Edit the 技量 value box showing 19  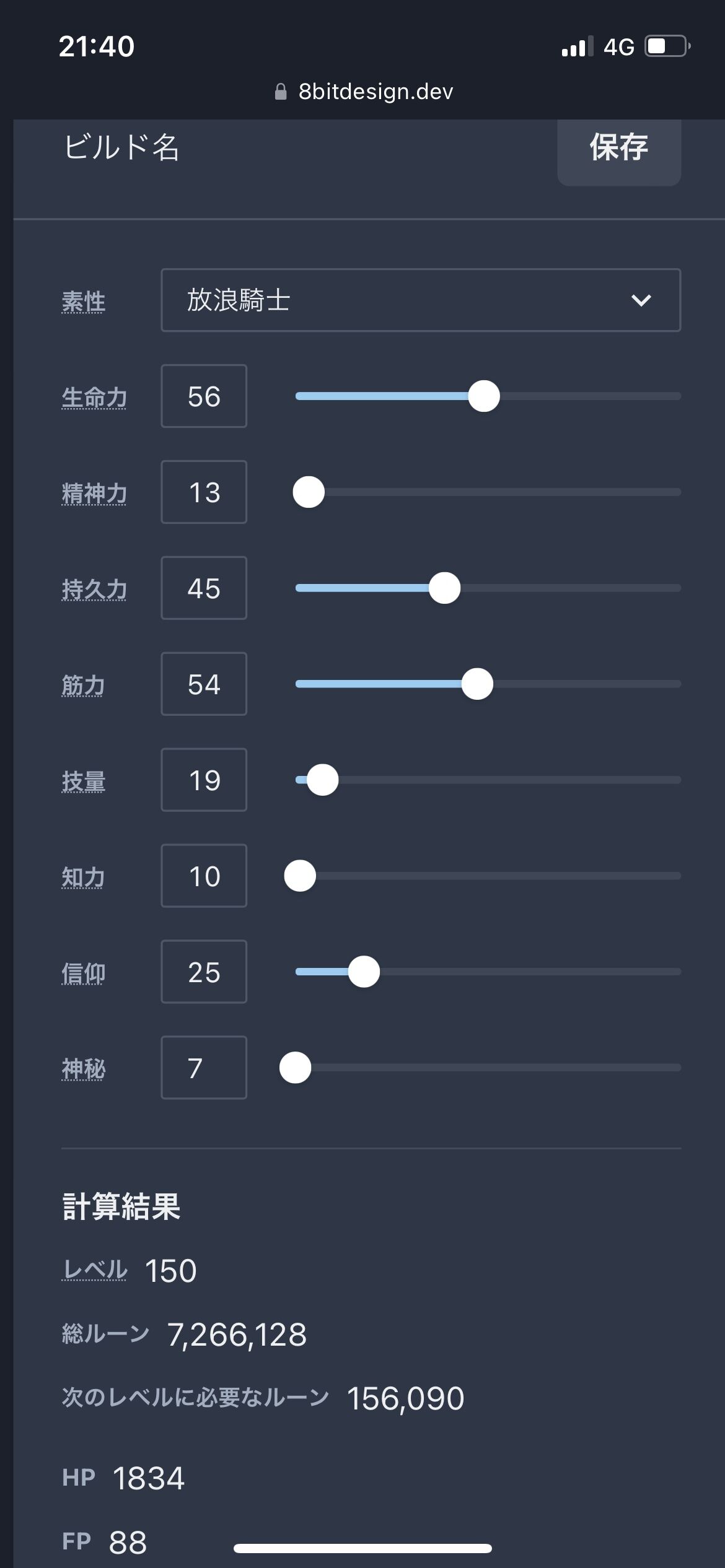point(204,780)
